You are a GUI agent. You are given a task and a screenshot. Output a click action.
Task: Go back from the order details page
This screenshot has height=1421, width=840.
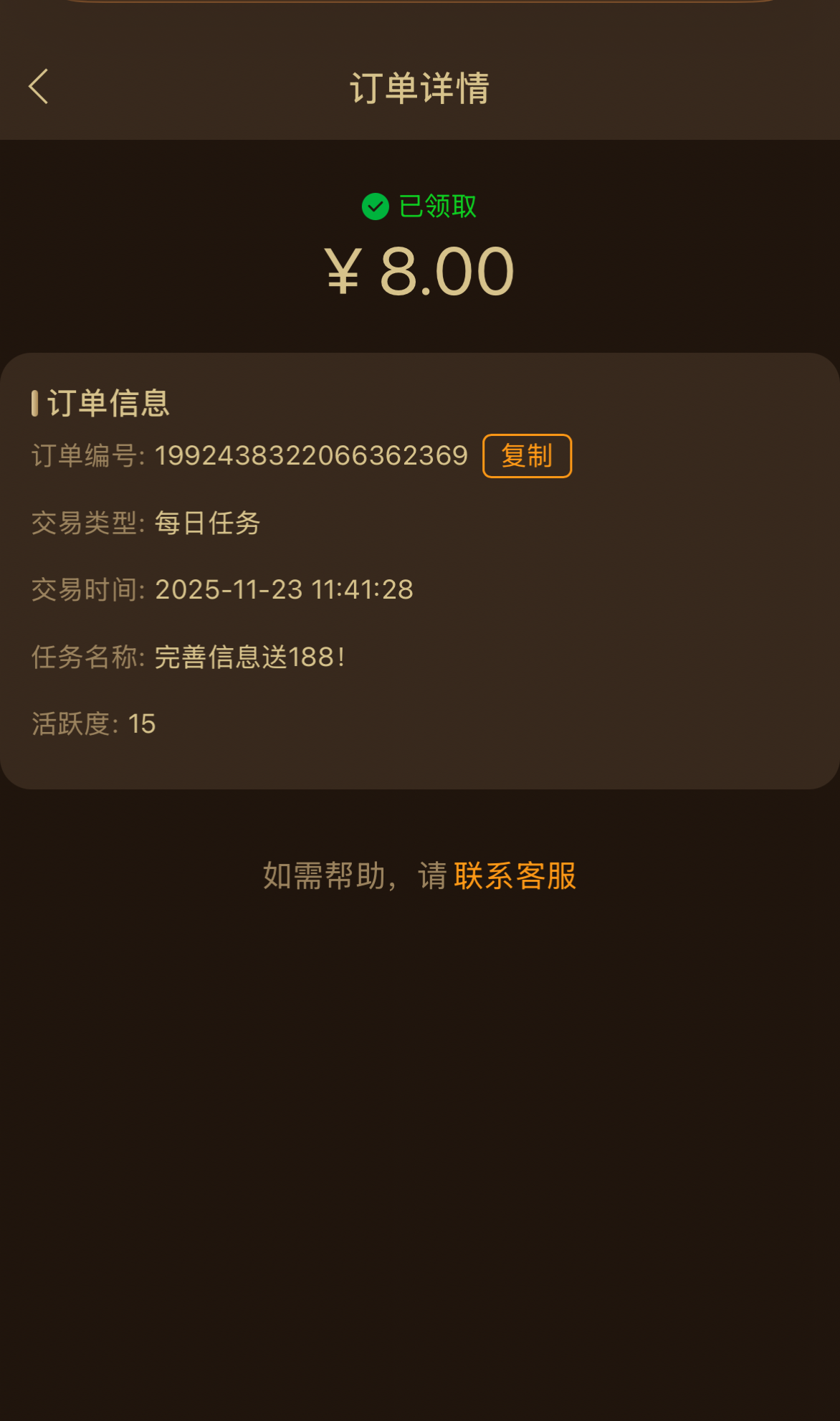[x=39, y=87]
